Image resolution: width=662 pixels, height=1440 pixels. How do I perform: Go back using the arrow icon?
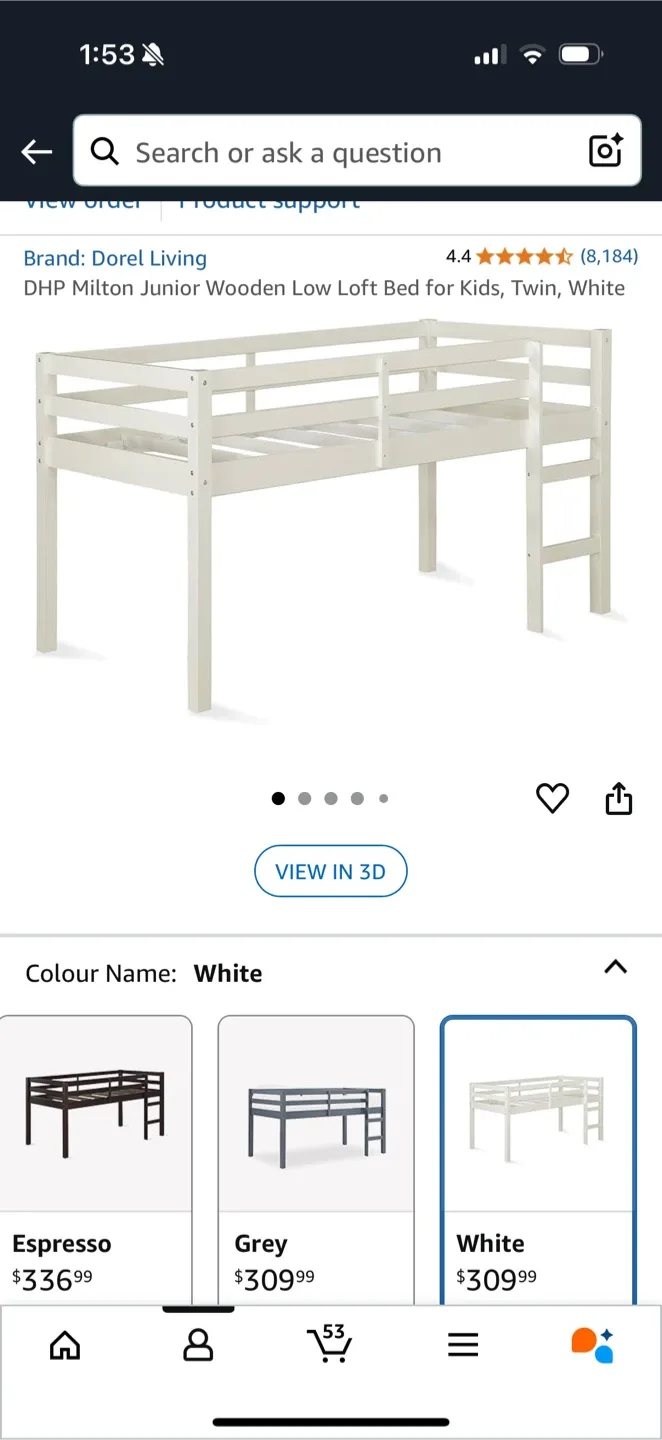coord(37,152)
